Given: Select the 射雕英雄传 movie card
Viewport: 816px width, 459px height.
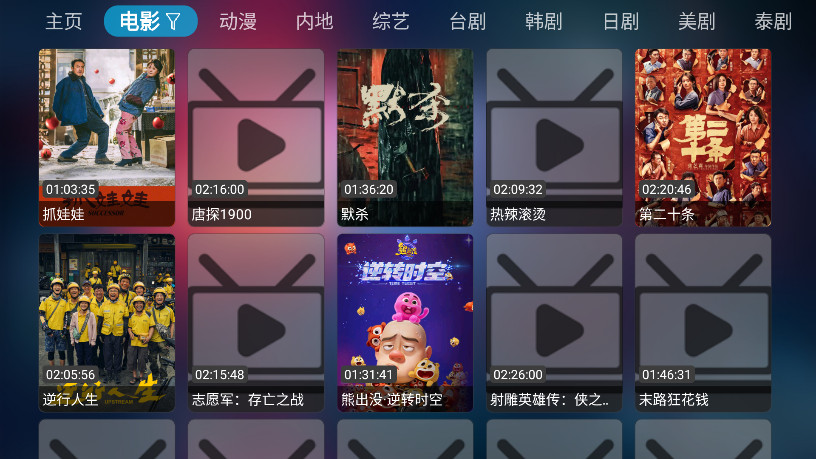Looking at the screenshot, I should (554, 322).
